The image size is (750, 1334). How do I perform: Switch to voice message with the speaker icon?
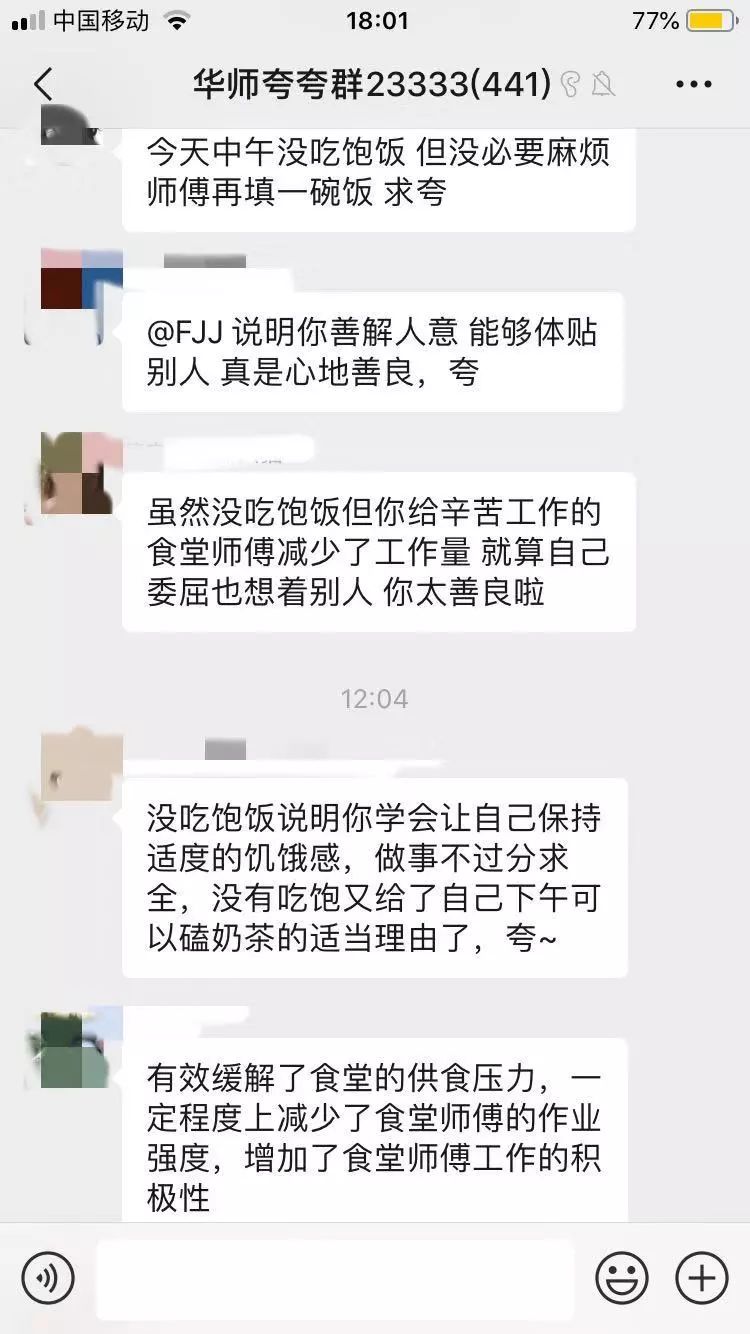(x=47, y=1278)
